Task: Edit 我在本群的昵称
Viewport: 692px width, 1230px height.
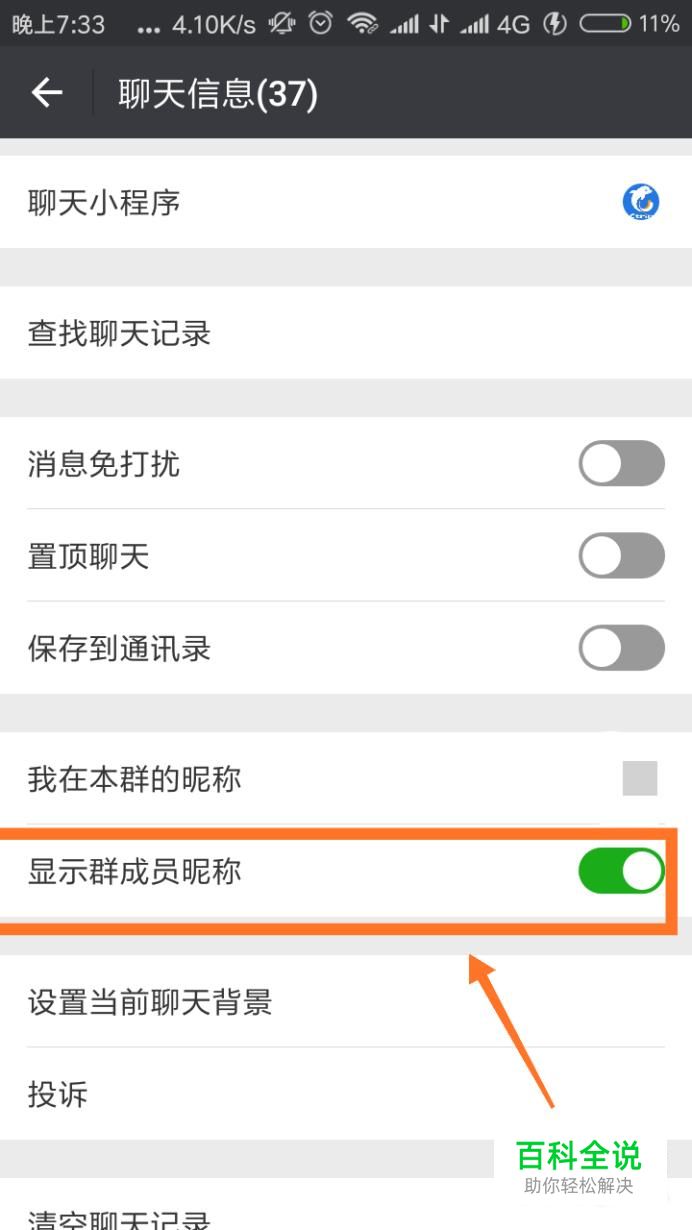Action: (346, 778)
